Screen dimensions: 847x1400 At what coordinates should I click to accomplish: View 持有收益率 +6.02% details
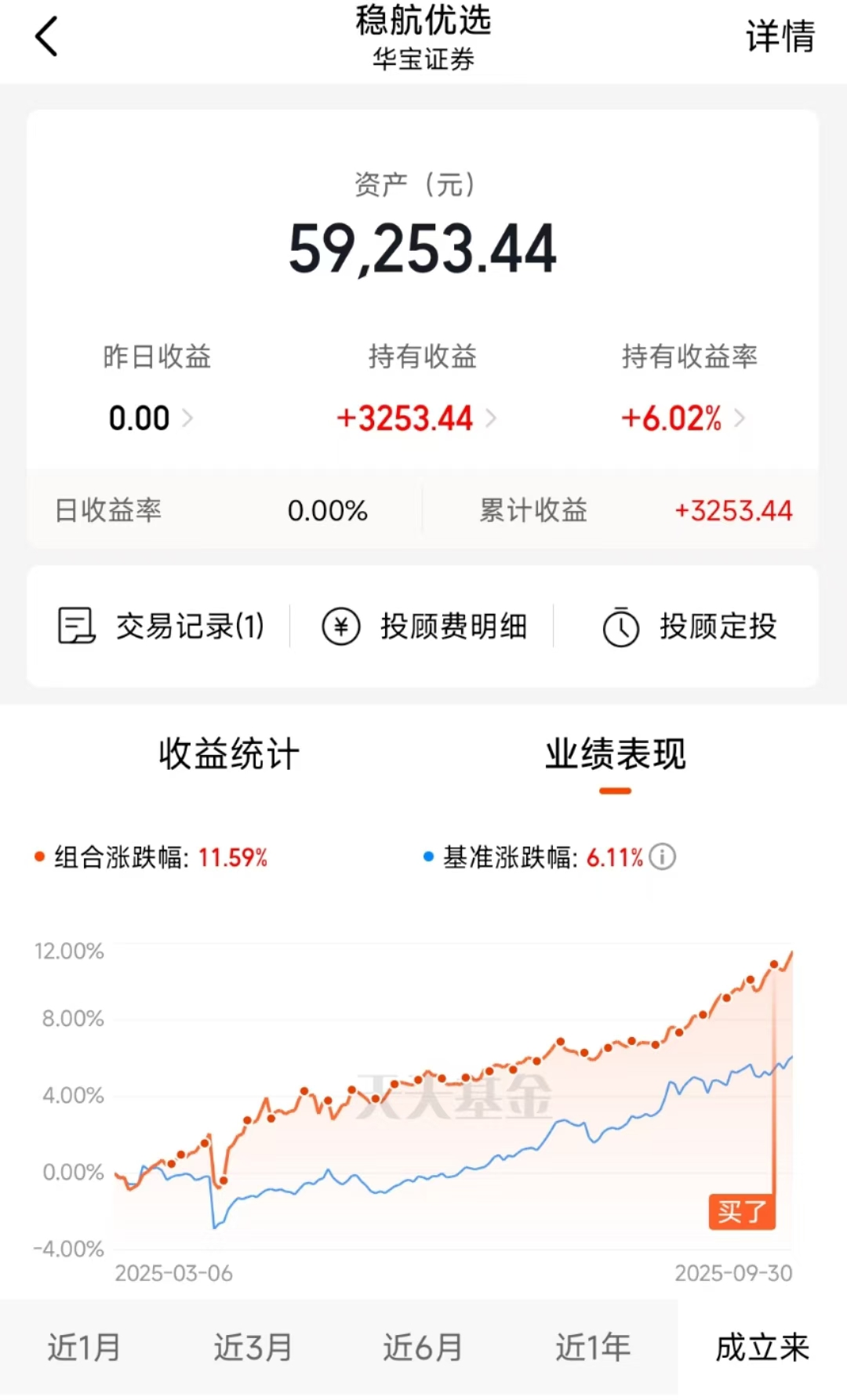(x=682, y=418)
